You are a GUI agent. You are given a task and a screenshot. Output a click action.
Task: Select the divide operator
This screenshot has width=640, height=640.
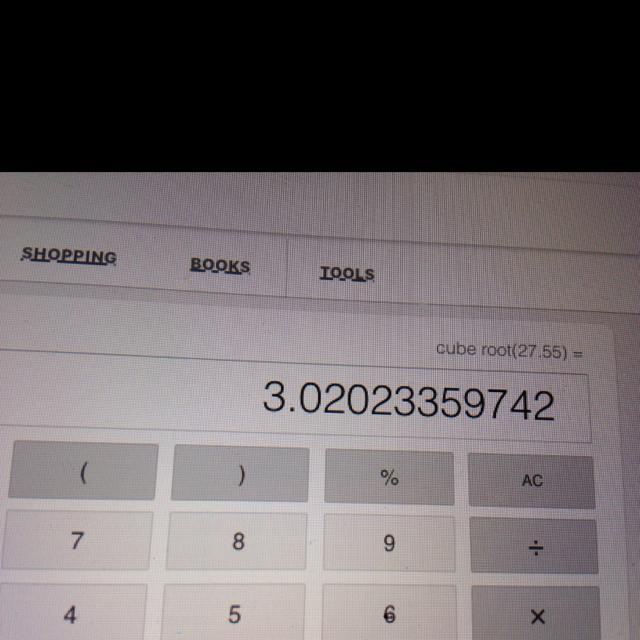[x=534, y=546]
